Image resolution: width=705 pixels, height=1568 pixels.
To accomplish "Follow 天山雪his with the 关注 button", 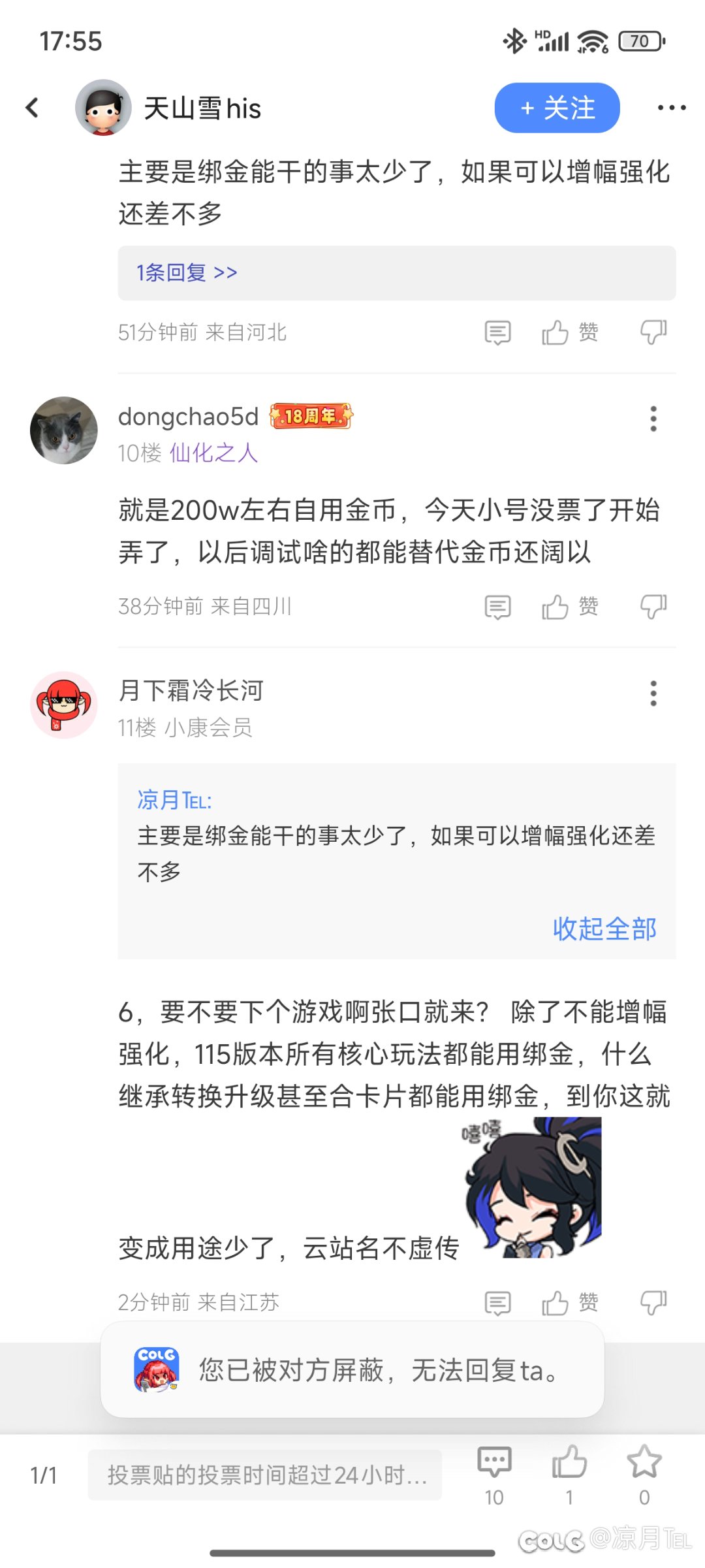I will [557, 108].
